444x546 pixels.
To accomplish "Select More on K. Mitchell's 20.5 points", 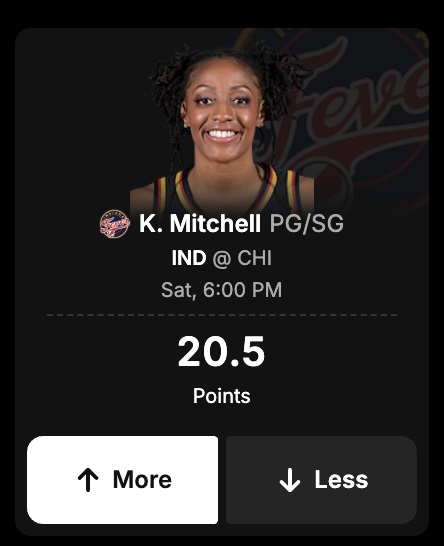I will 123,480.
